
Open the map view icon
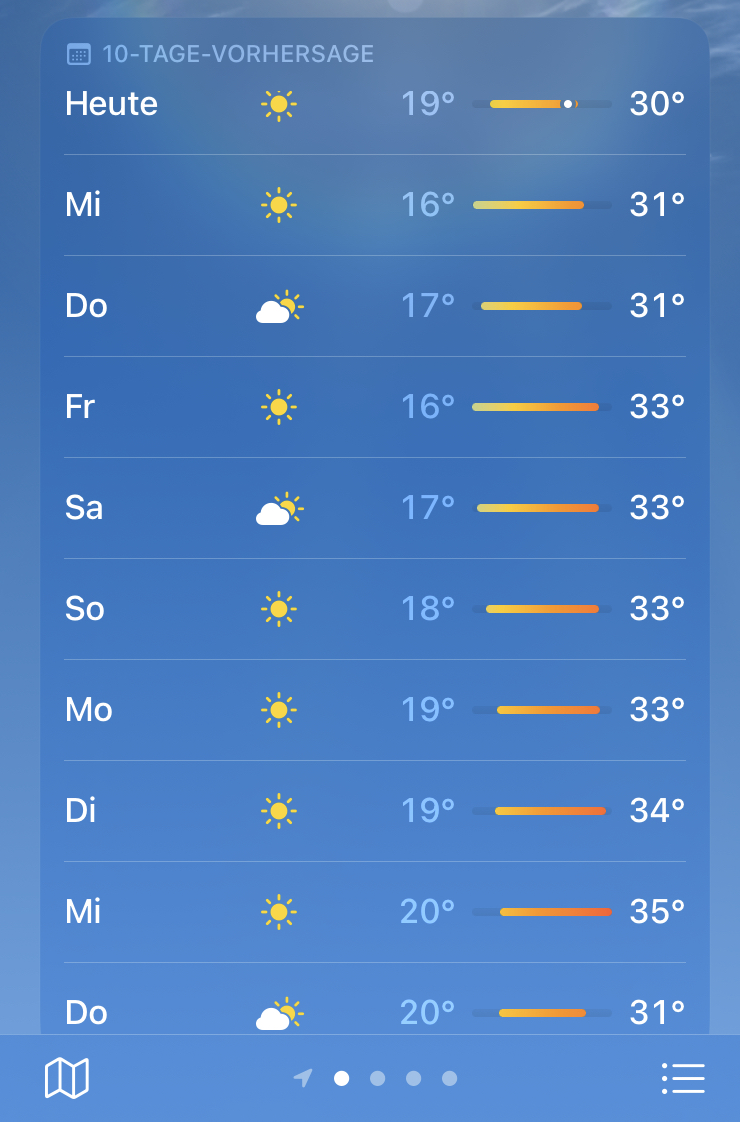[x=67, y=1078]
